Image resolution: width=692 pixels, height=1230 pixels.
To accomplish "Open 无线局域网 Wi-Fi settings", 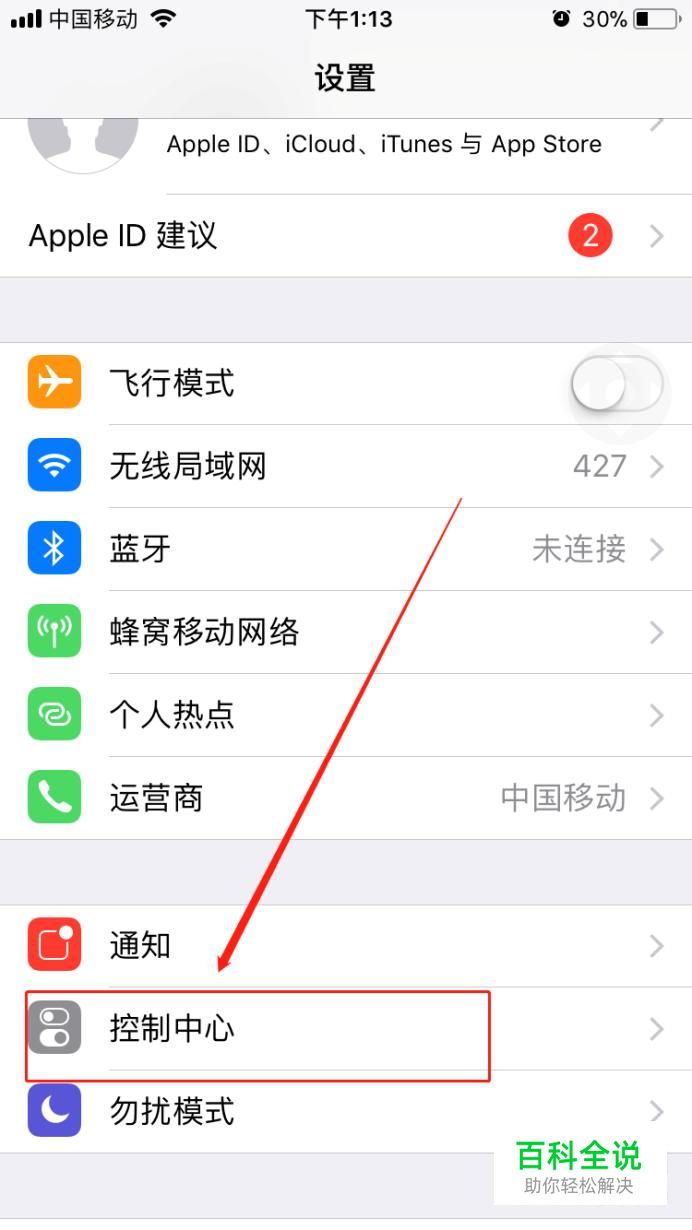I will coord(346,466).
